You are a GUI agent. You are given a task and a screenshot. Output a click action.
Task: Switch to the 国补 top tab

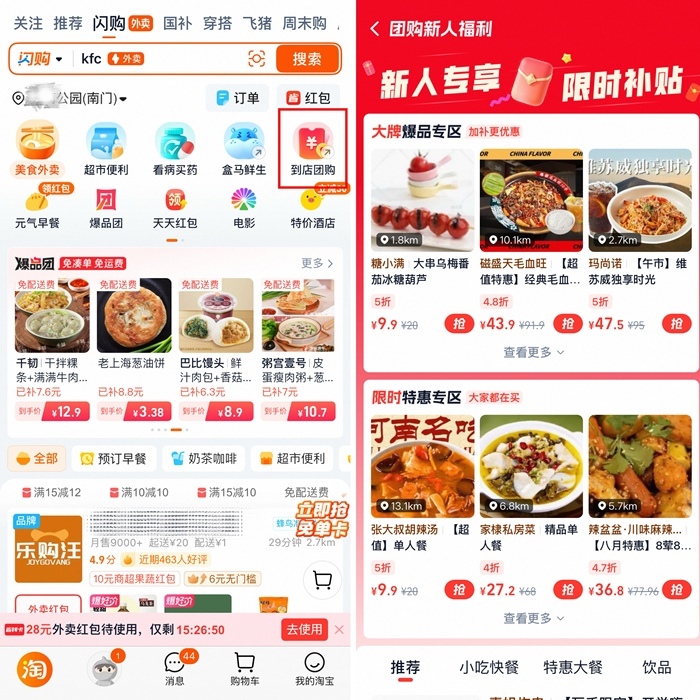tap(177, 23)
